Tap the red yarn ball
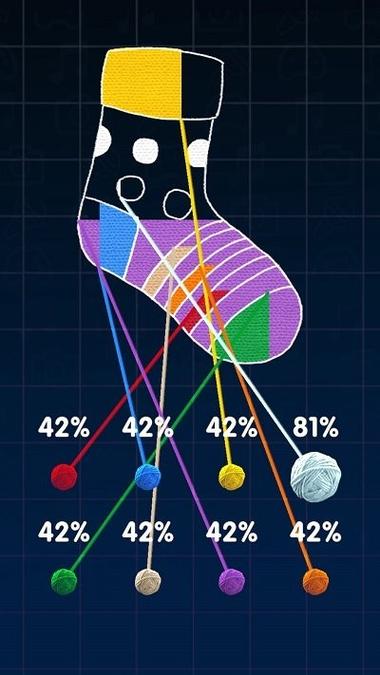Screen dimensions: 380x675 (64, 477)
